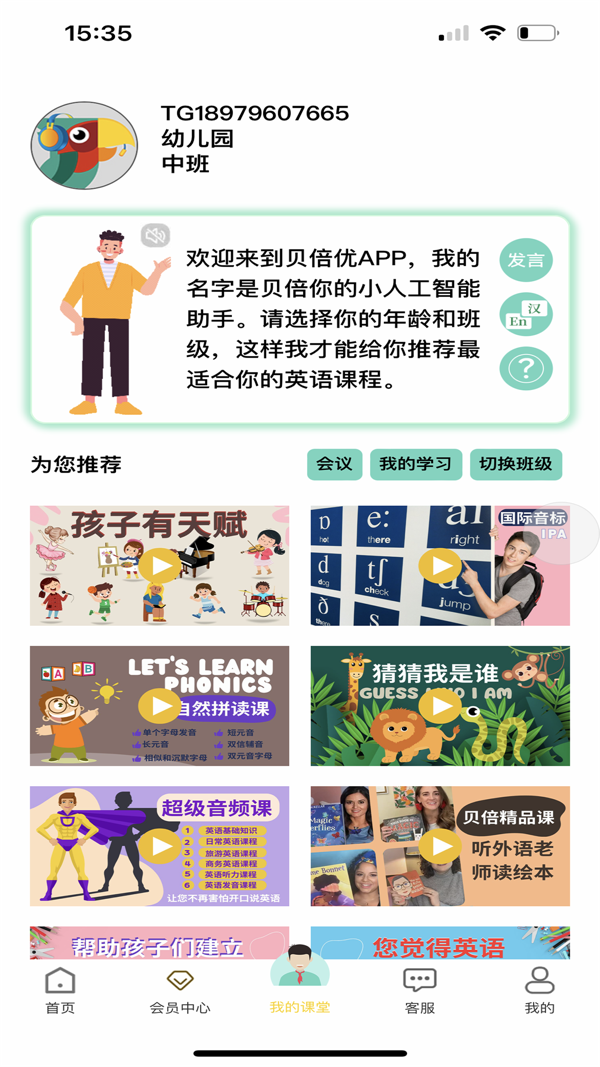
Task: Open the 会议 meeting chip
Action: pyautogui.click(x=334, y=464)
